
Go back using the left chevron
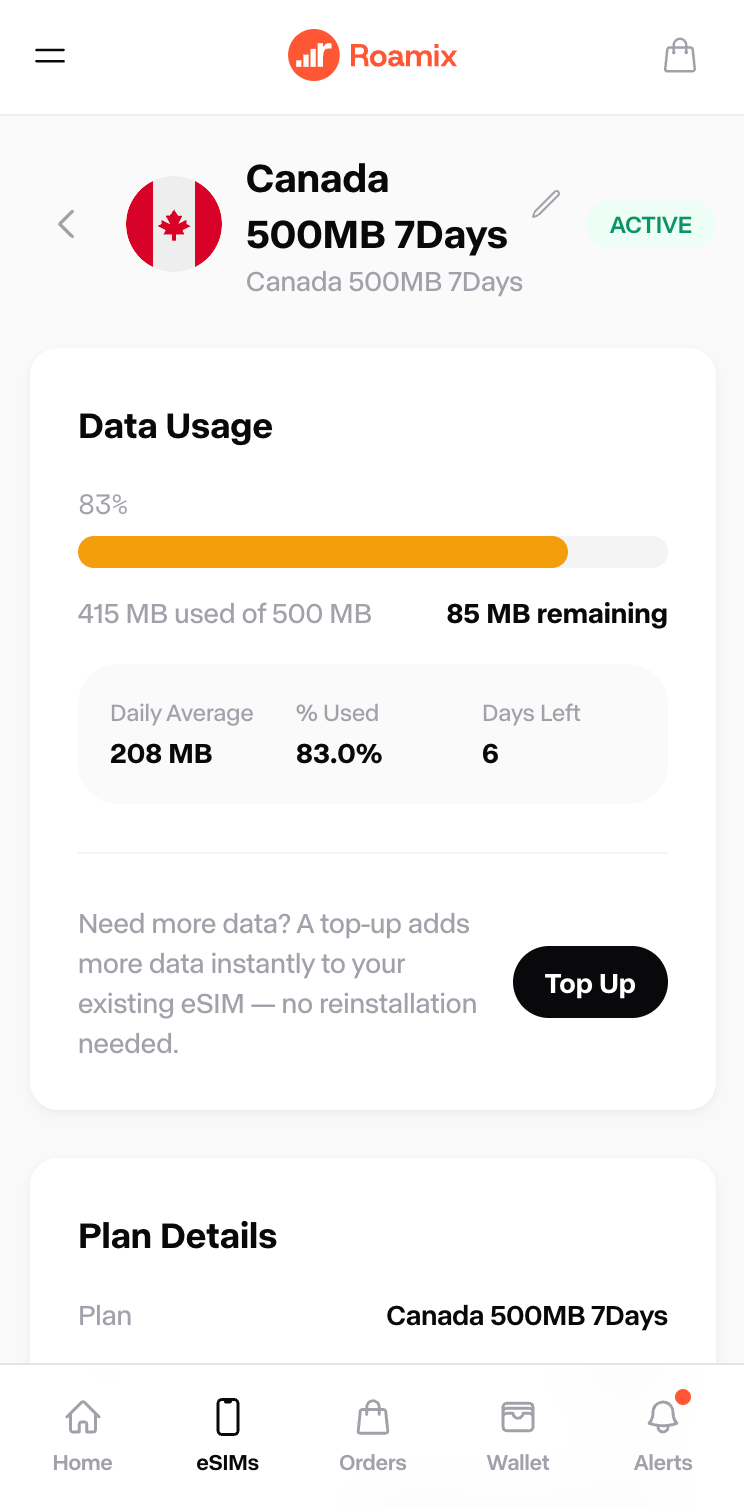pyautogui.click(x=66, y=224)
